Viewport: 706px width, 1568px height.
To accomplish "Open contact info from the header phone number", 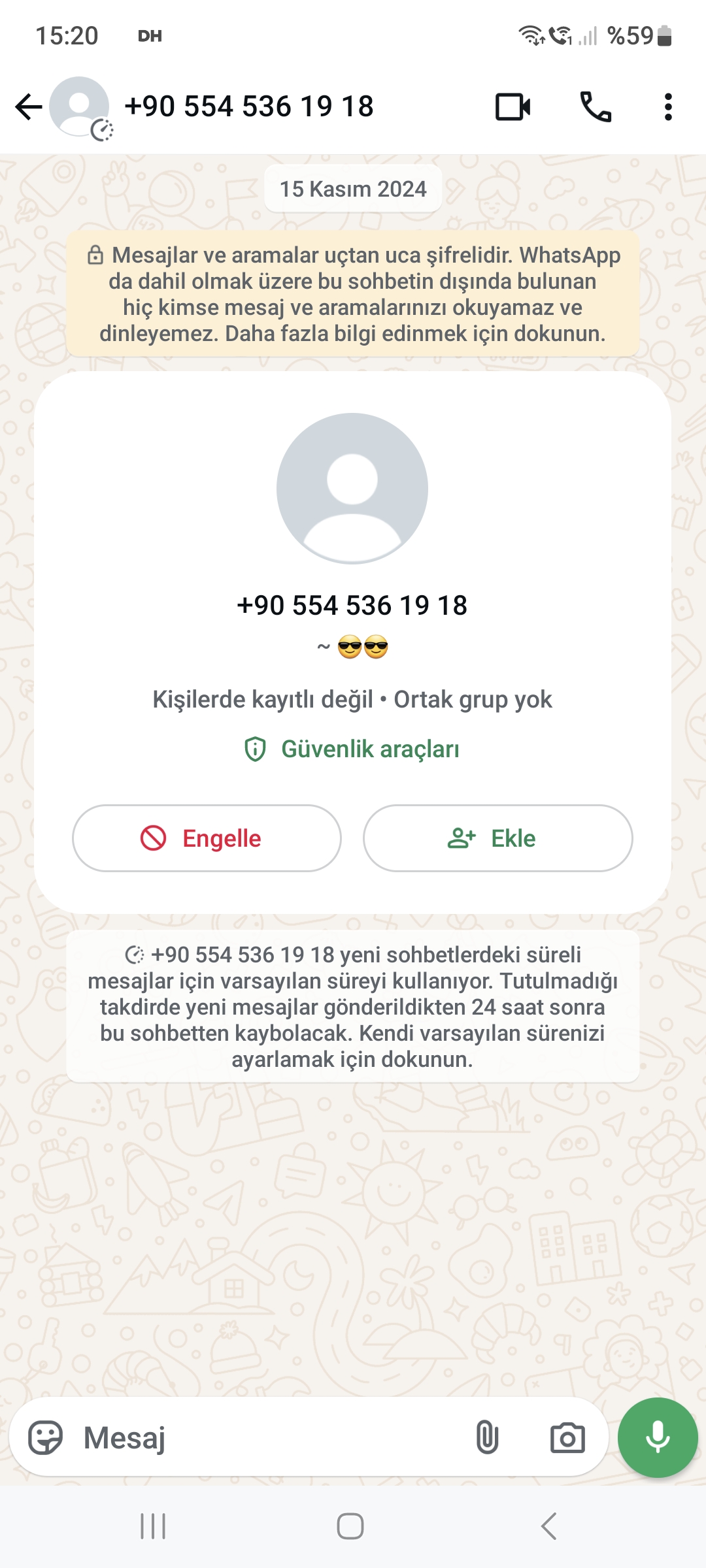I will pyautogui.click(x=249, y=106).
